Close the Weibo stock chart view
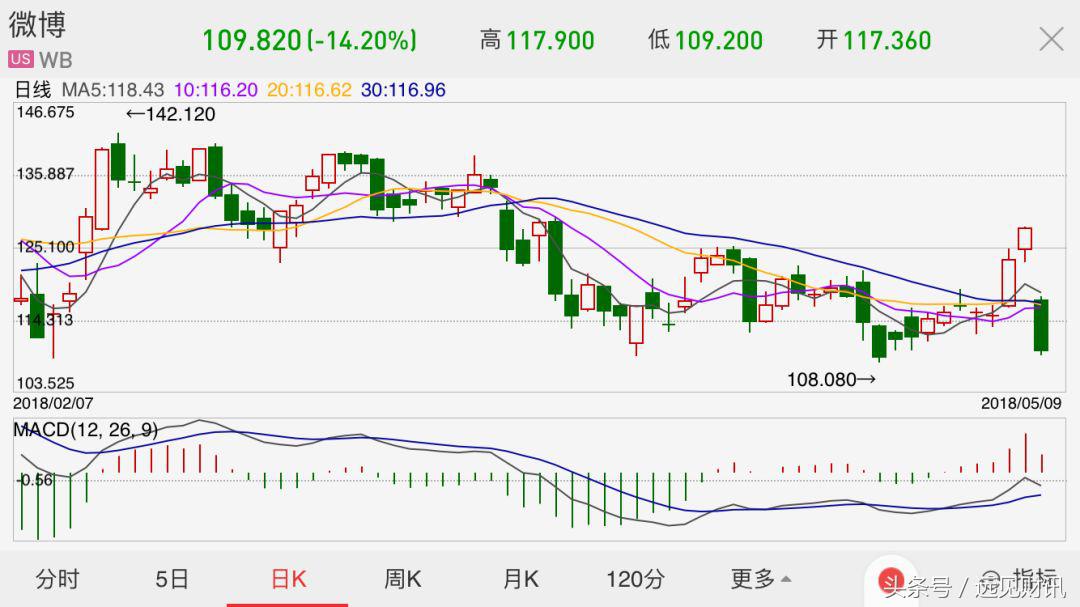The image size is (1080, 607). click(x=1051, y=40)
